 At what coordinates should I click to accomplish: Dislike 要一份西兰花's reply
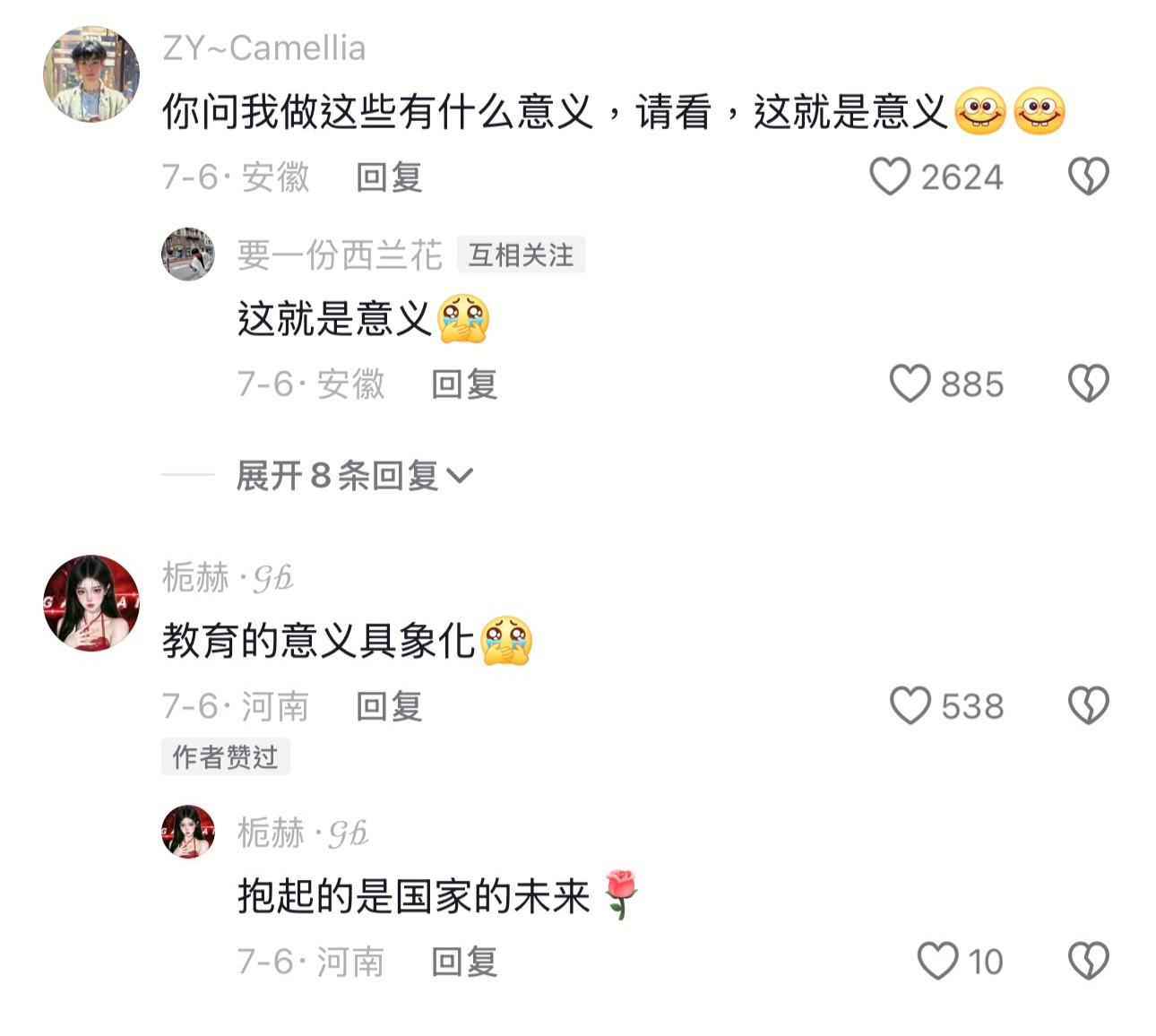1088,384
